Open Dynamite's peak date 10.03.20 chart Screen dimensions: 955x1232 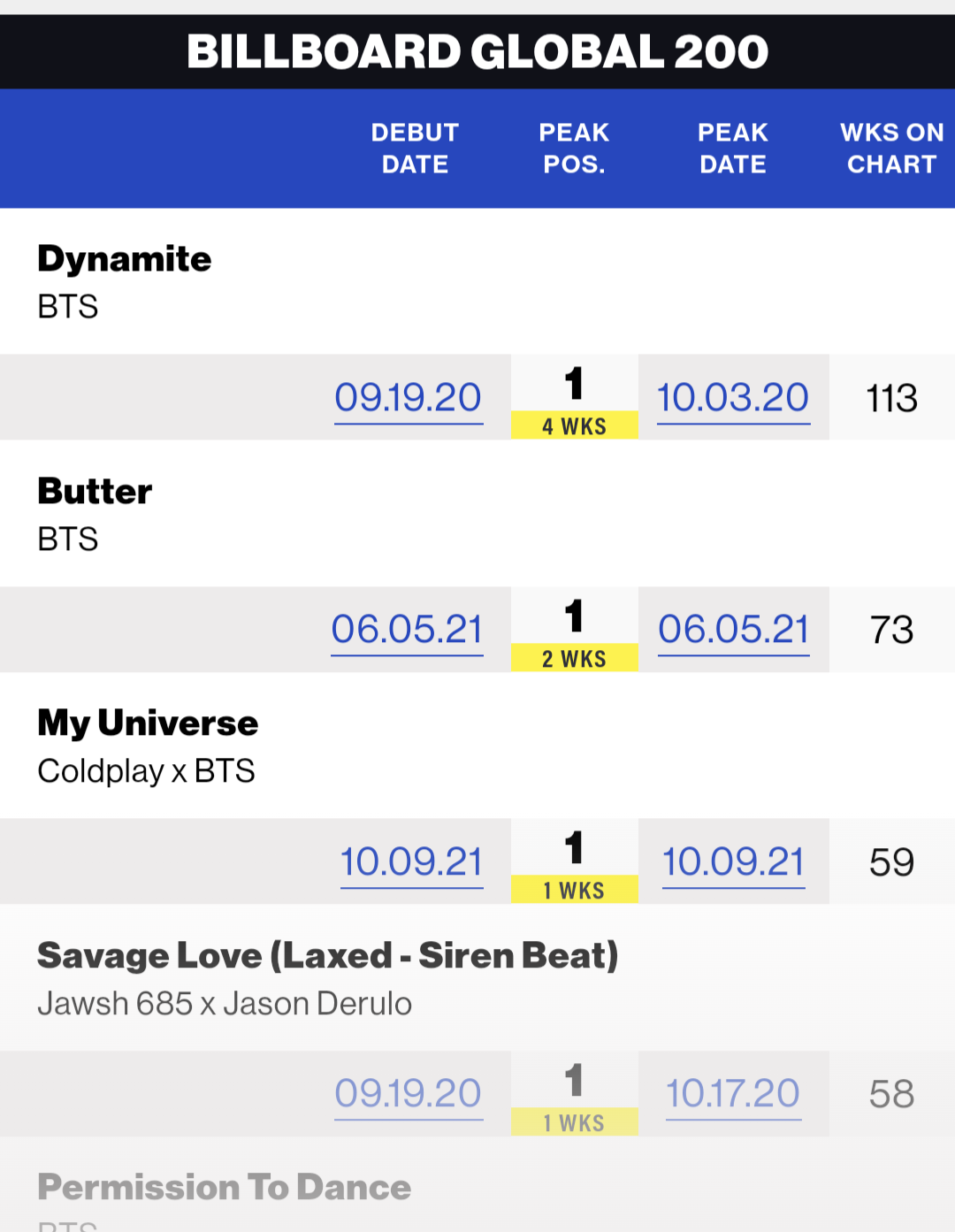click(733, 398)
